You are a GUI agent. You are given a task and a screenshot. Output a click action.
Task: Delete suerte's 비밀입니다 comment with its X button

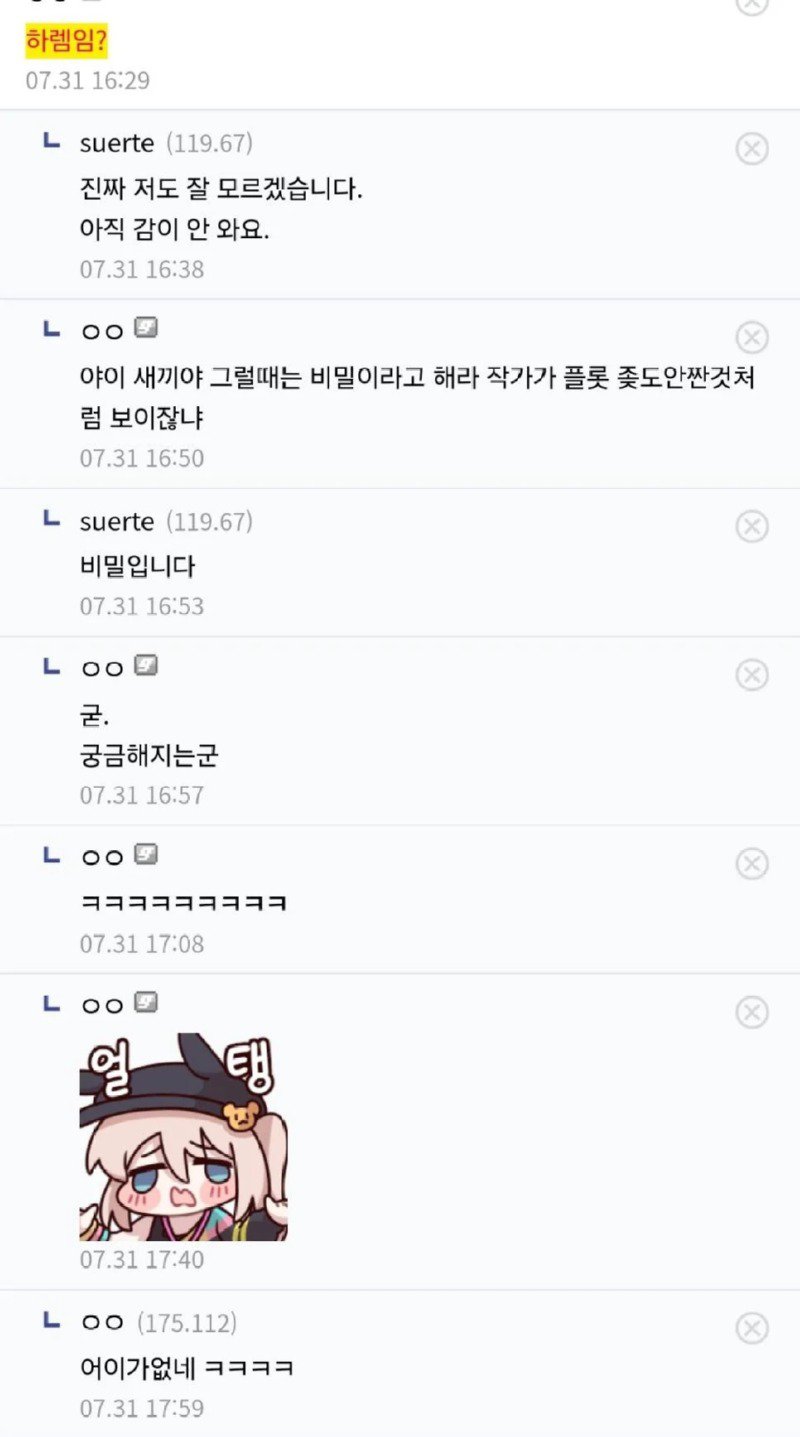[752, 527]
